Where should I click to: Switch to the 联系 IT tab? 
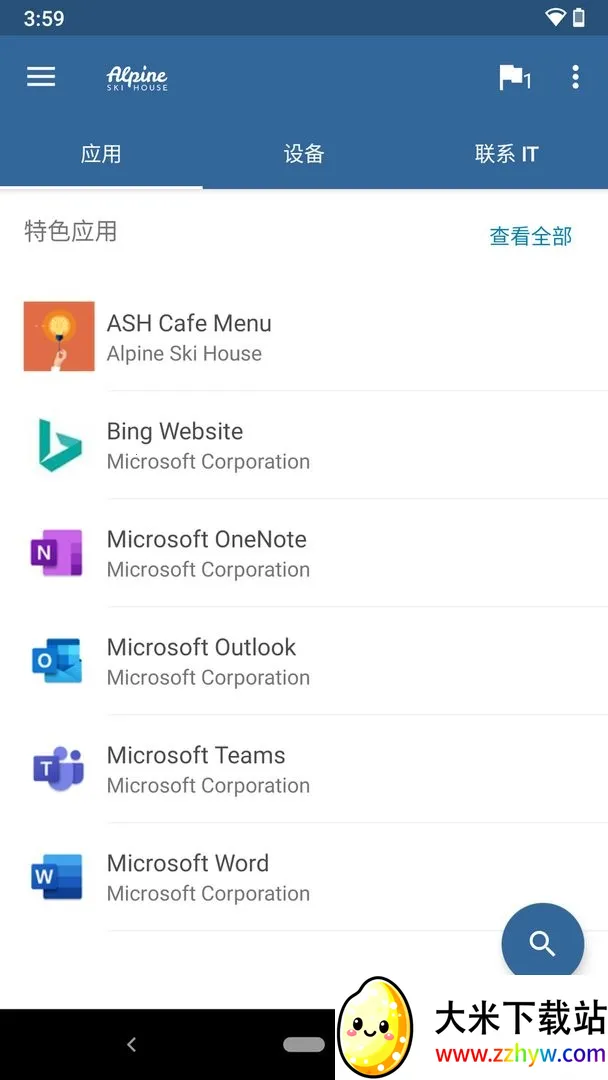[x=506, y=154]
